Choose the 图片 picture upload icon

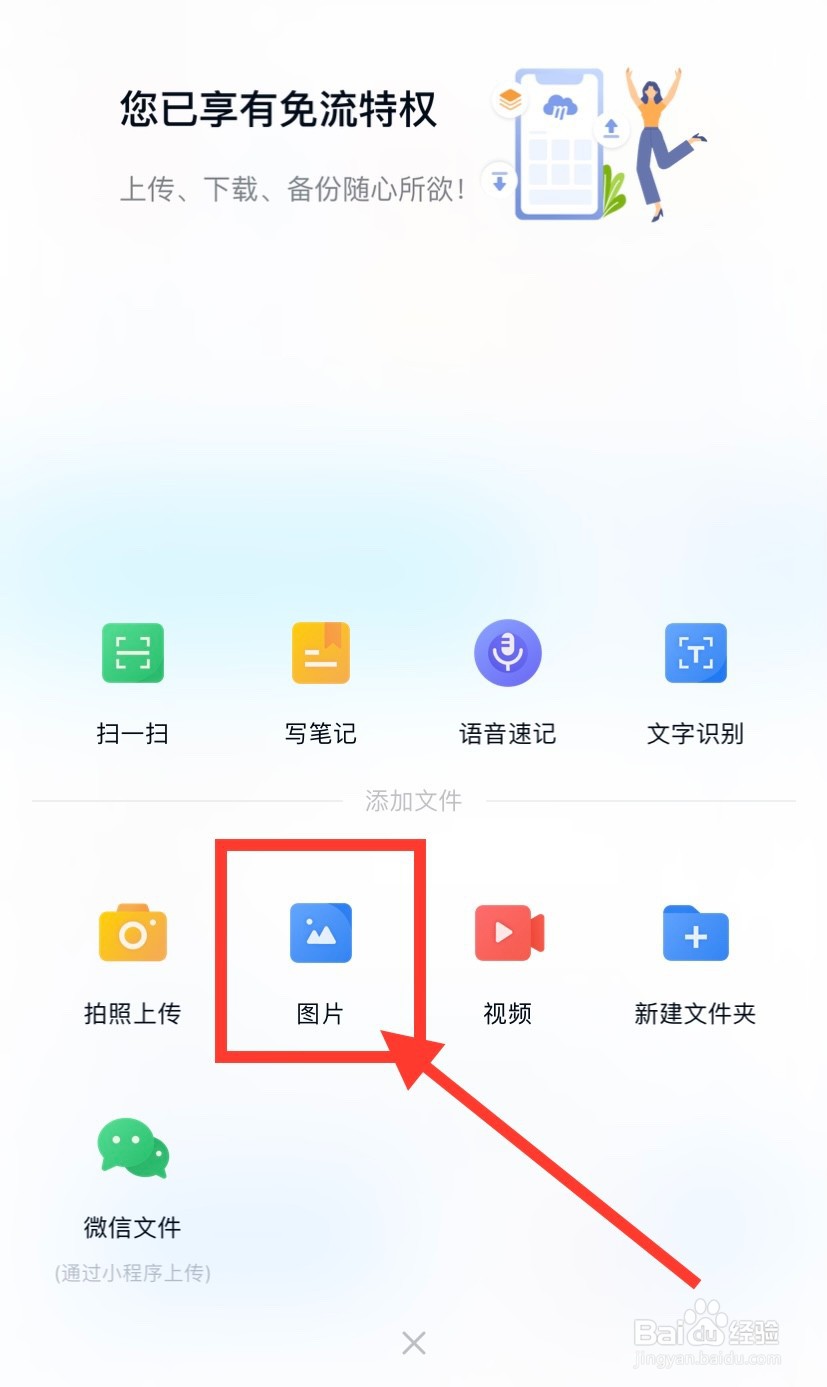click(320, 933)
